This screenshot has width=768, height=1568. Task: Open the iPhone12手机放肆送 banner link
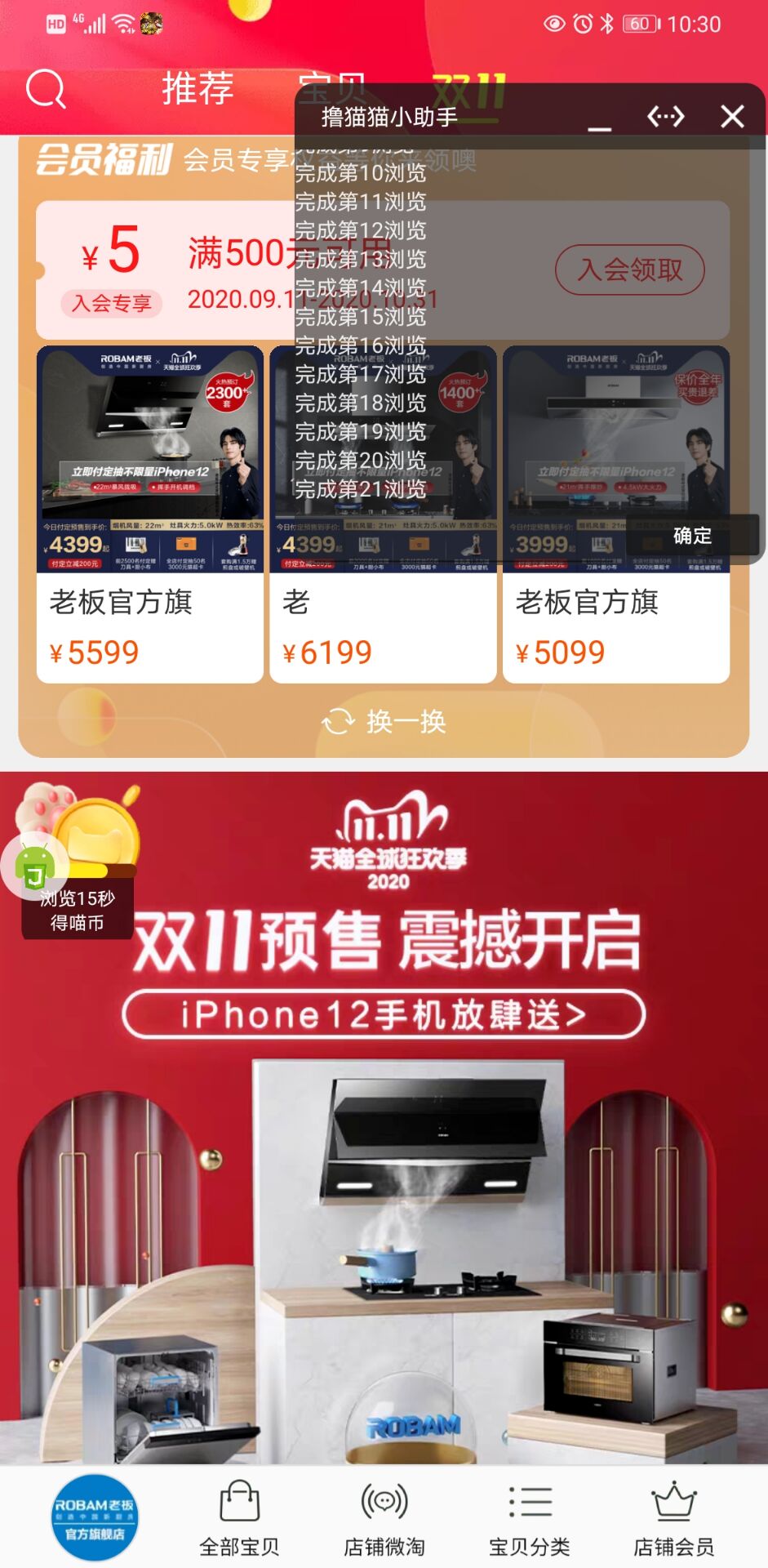[x=384, y=1014]
